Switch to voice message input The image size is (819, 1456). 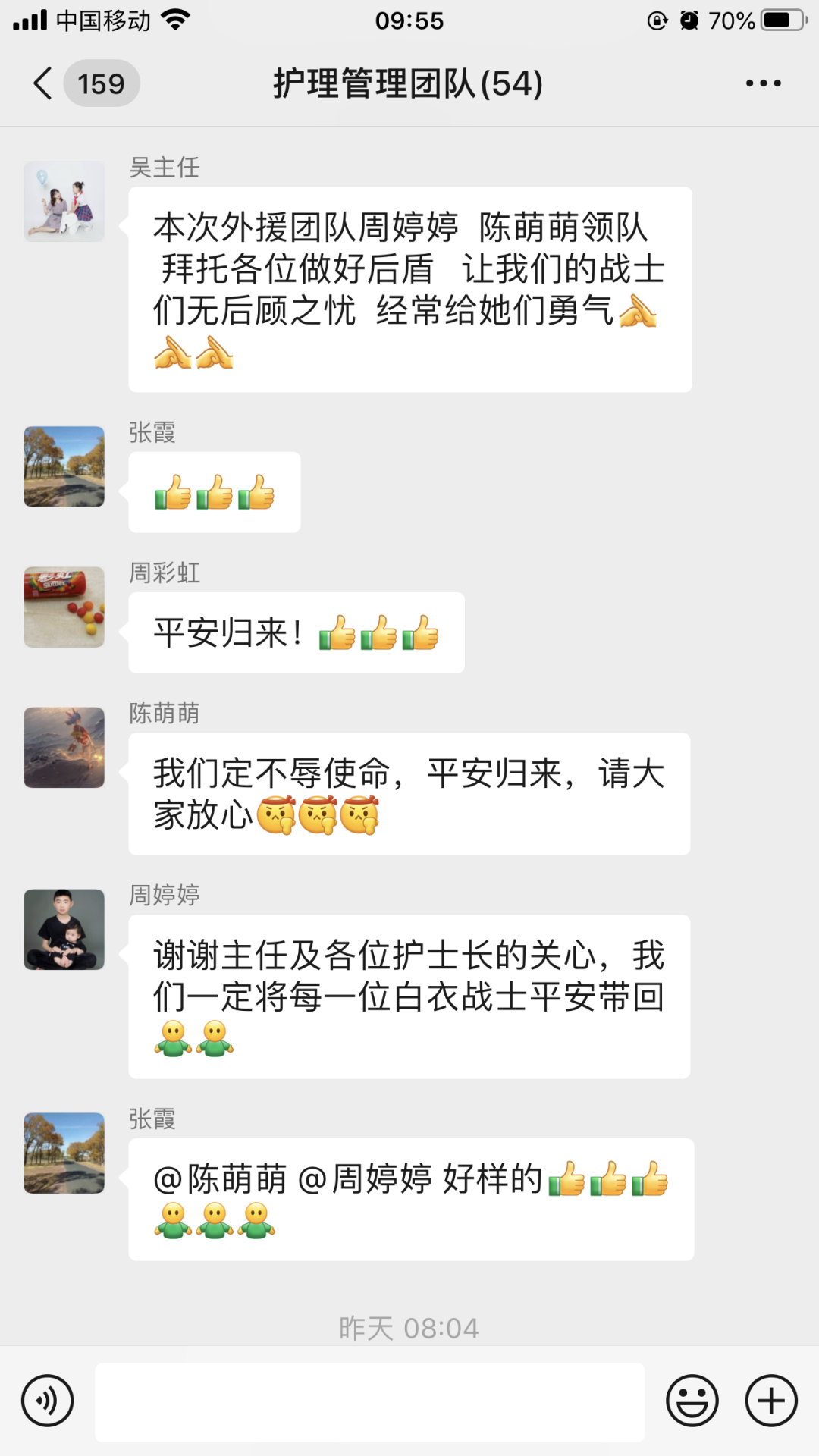[x=48, y=1401]
